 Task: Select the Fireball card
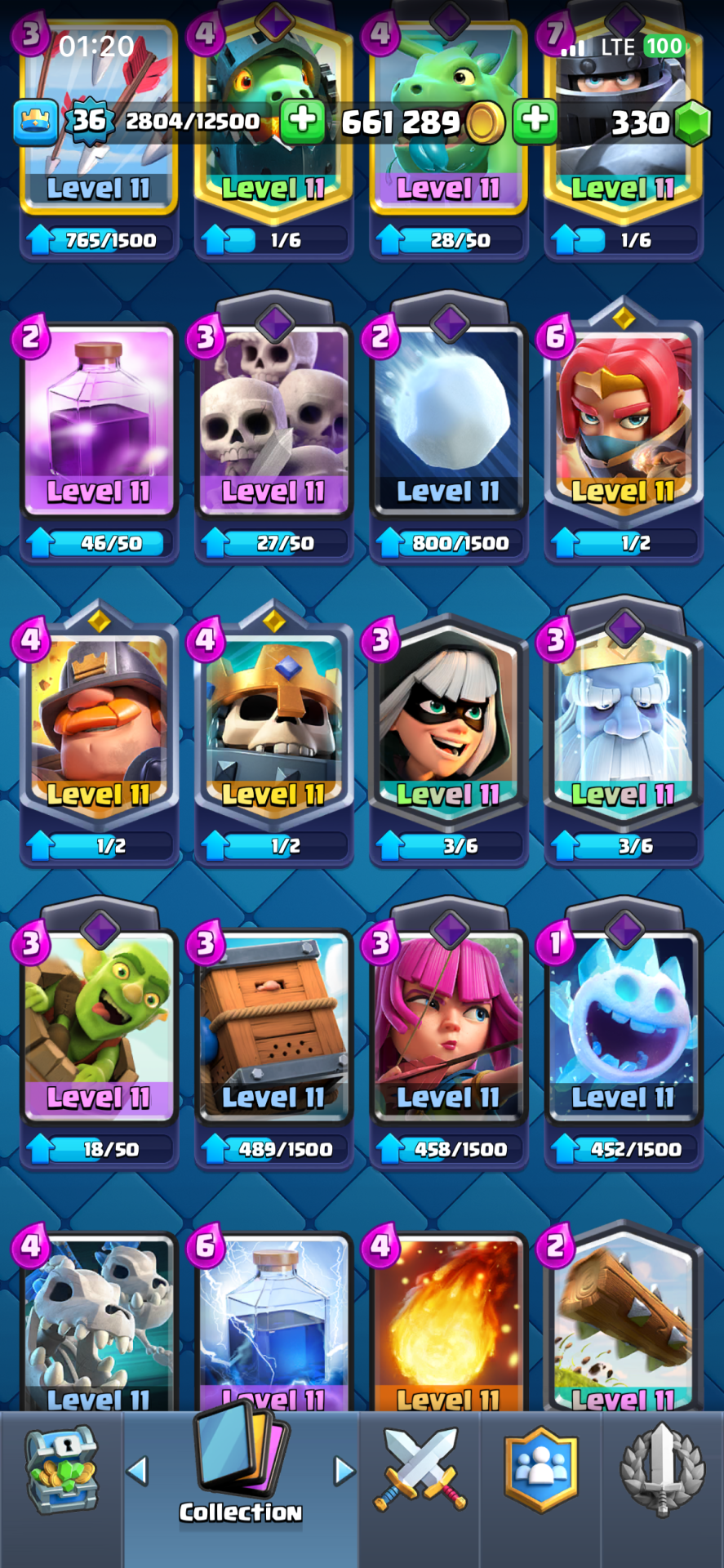pyautogui.click(x=448, y=1323)
